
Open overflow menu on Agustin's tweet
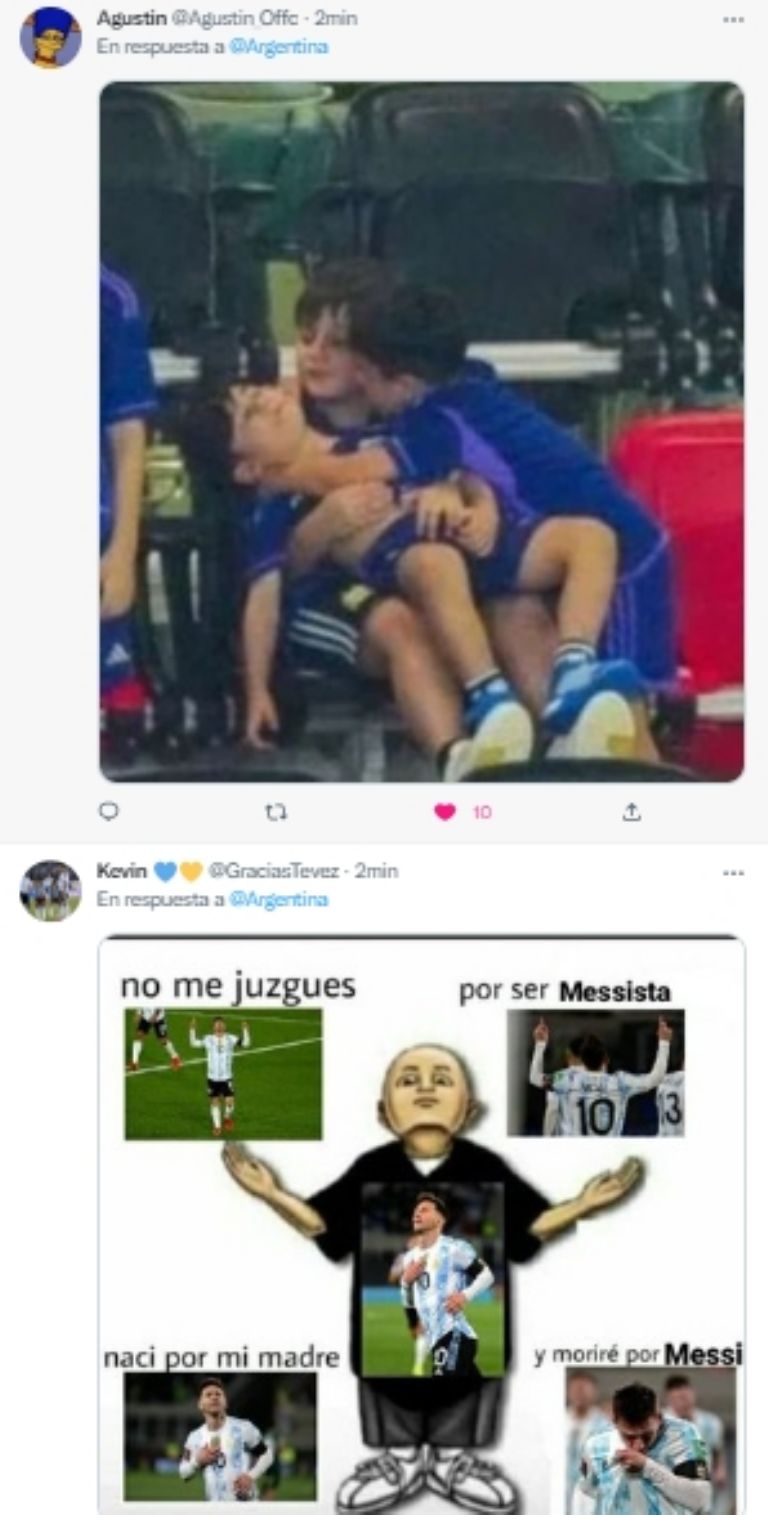[x=734, y=19]
